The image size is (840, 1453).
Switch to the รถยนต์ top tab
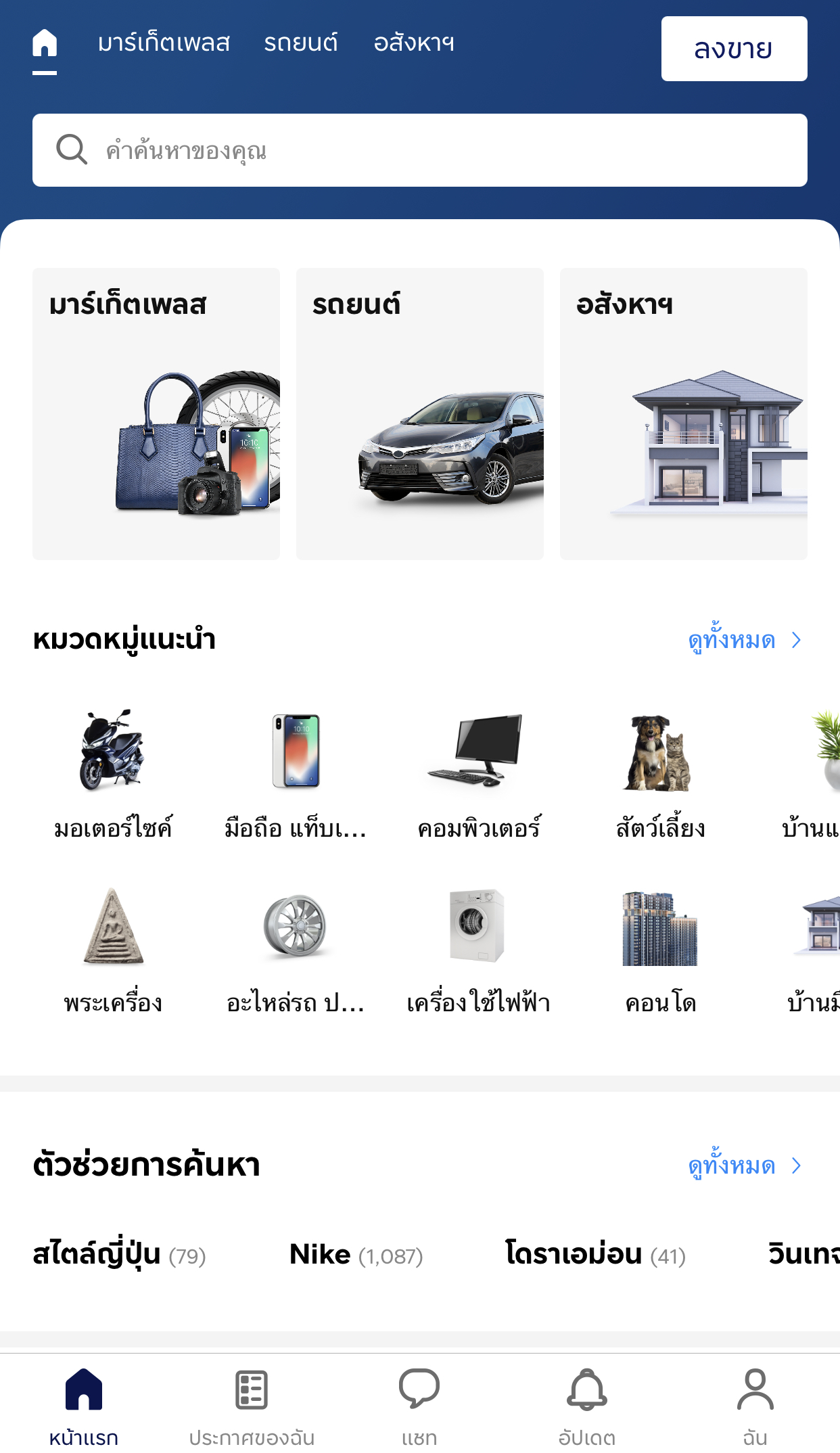point(300,43)
